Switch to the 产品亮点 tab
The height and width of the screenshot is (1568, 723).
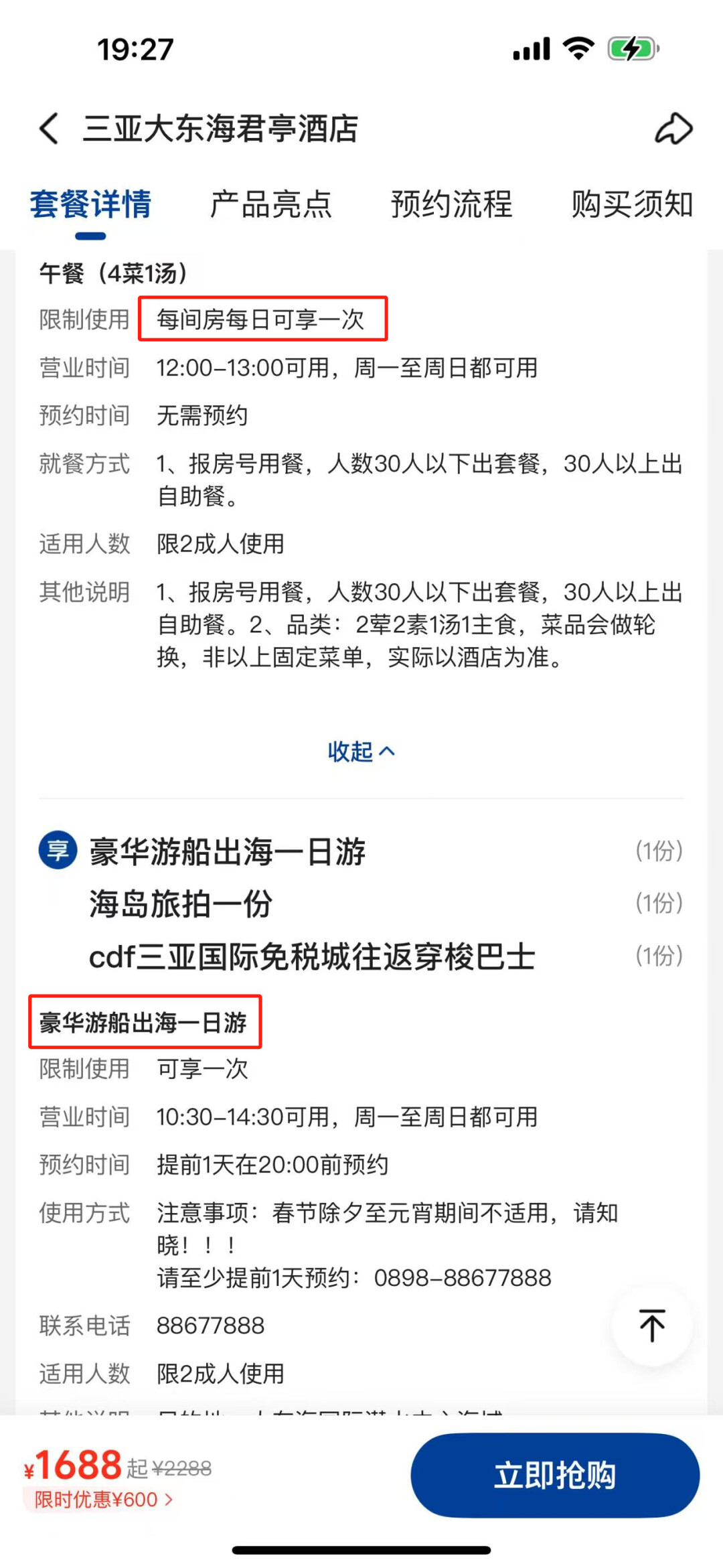[271, 204]
